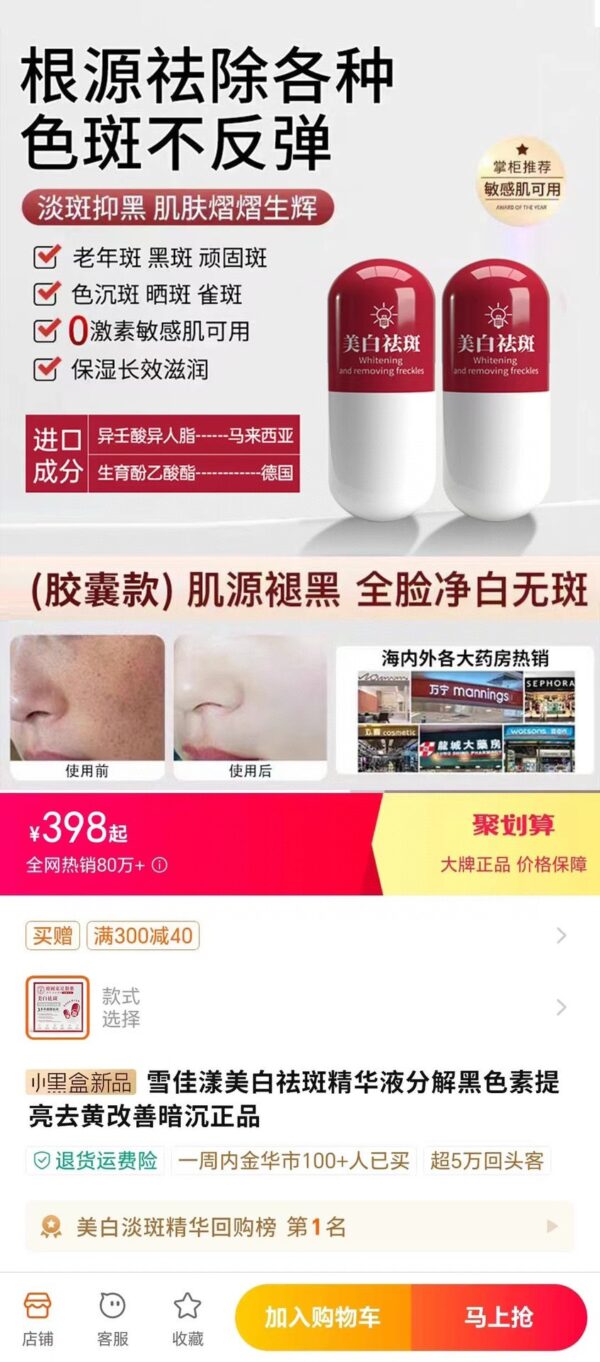
Task: Add this product to 收藏 favorites
Action: 187,1317
